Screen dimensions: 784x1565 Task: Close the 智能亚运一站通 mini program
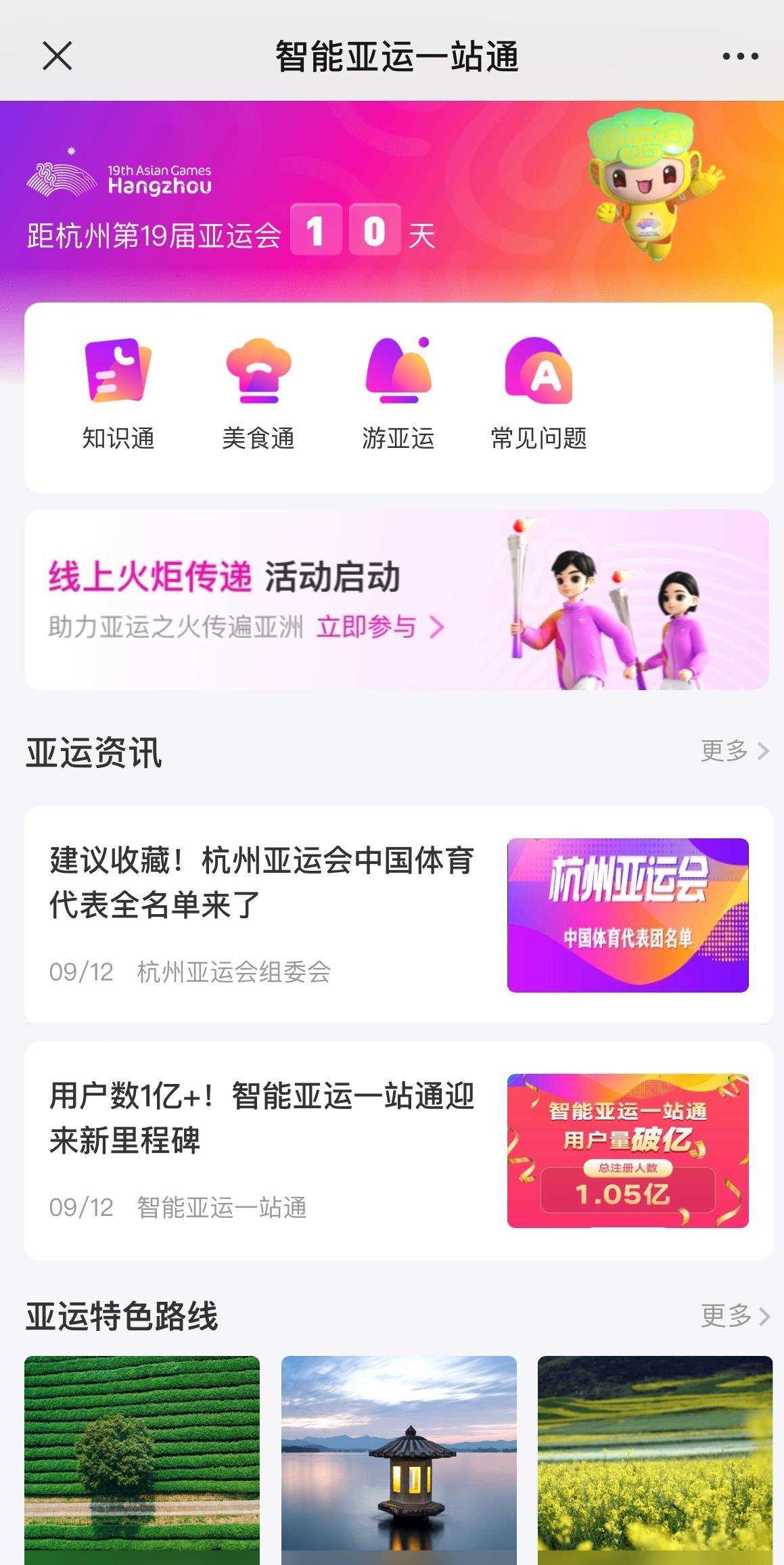tap(57, 55)
